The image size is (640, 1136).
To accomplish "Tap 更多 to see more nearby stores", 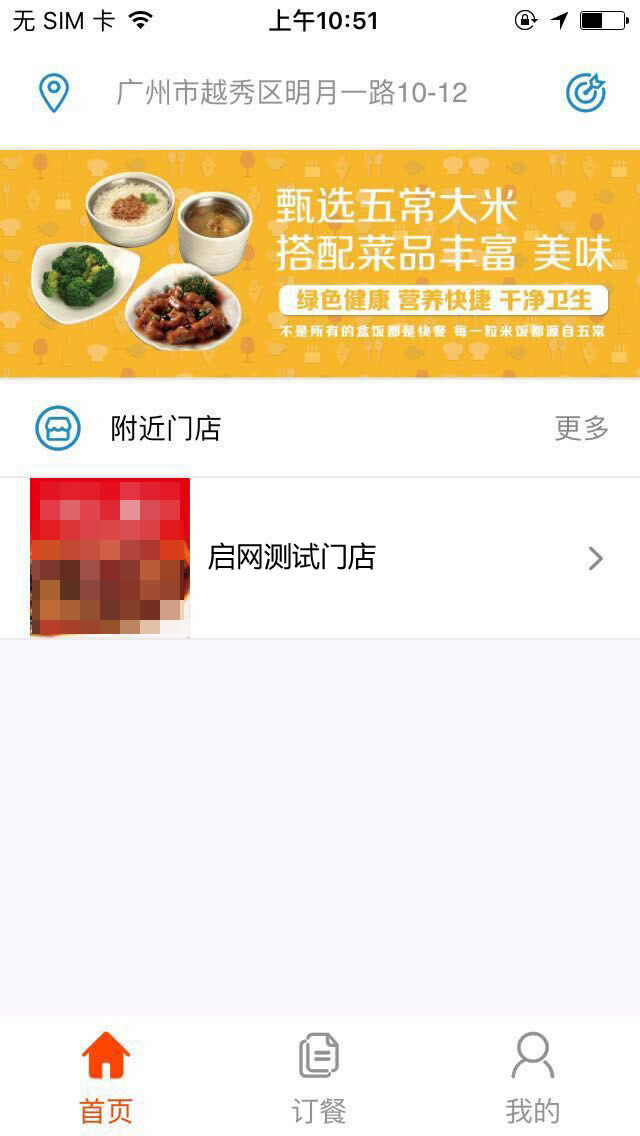I will pyautogui.click(x=581, y=428).
